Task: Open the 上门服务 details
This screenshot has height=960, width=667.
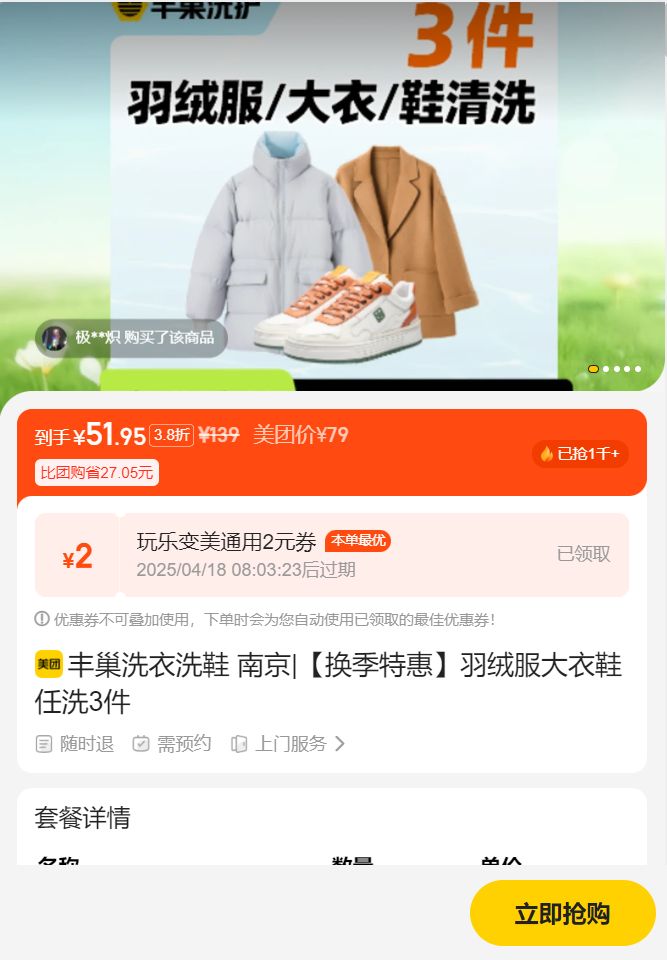Action: 290,744
